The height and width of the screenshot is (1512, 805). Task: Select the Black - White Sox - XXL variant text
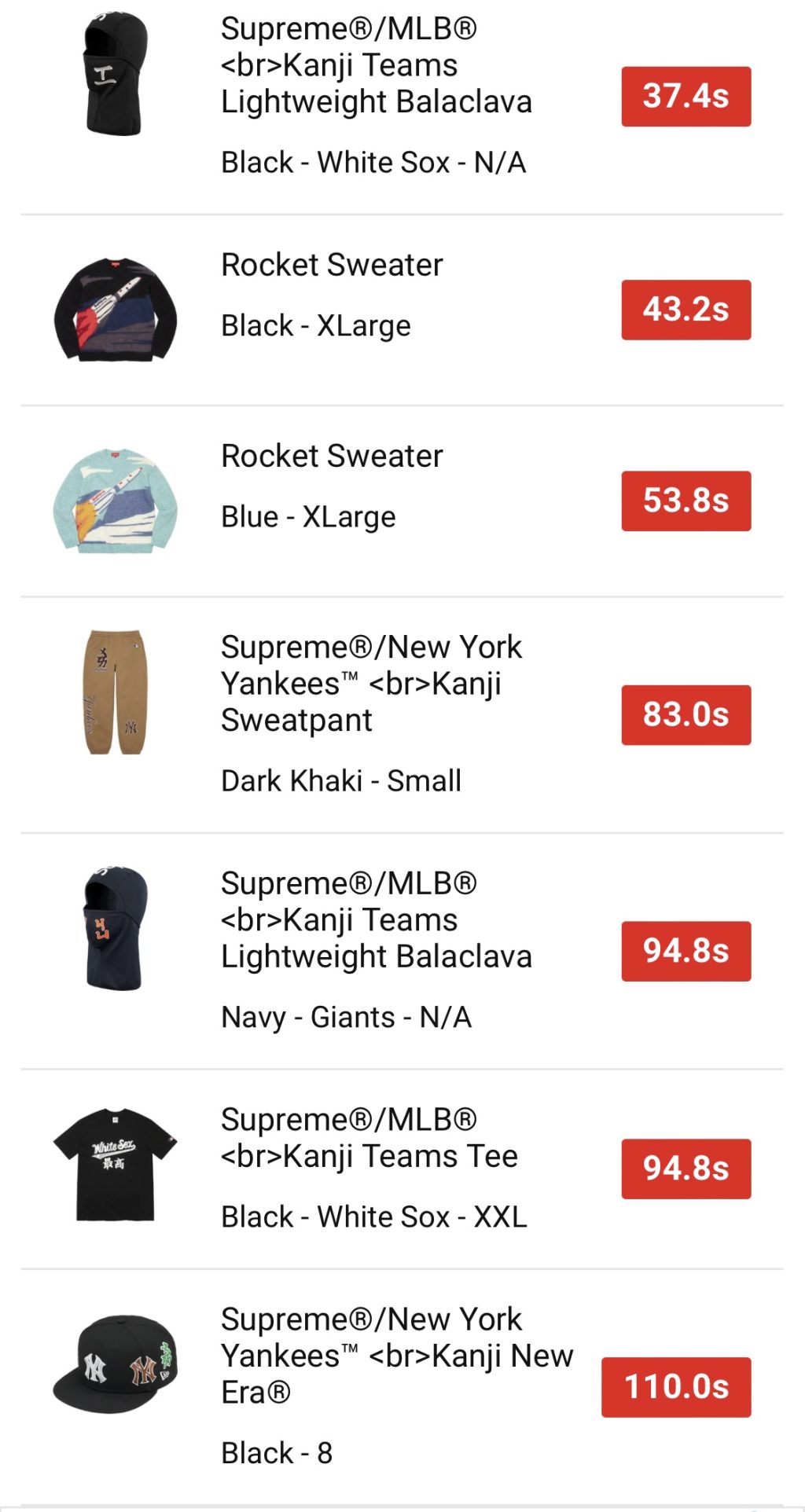coord(373,1217)
